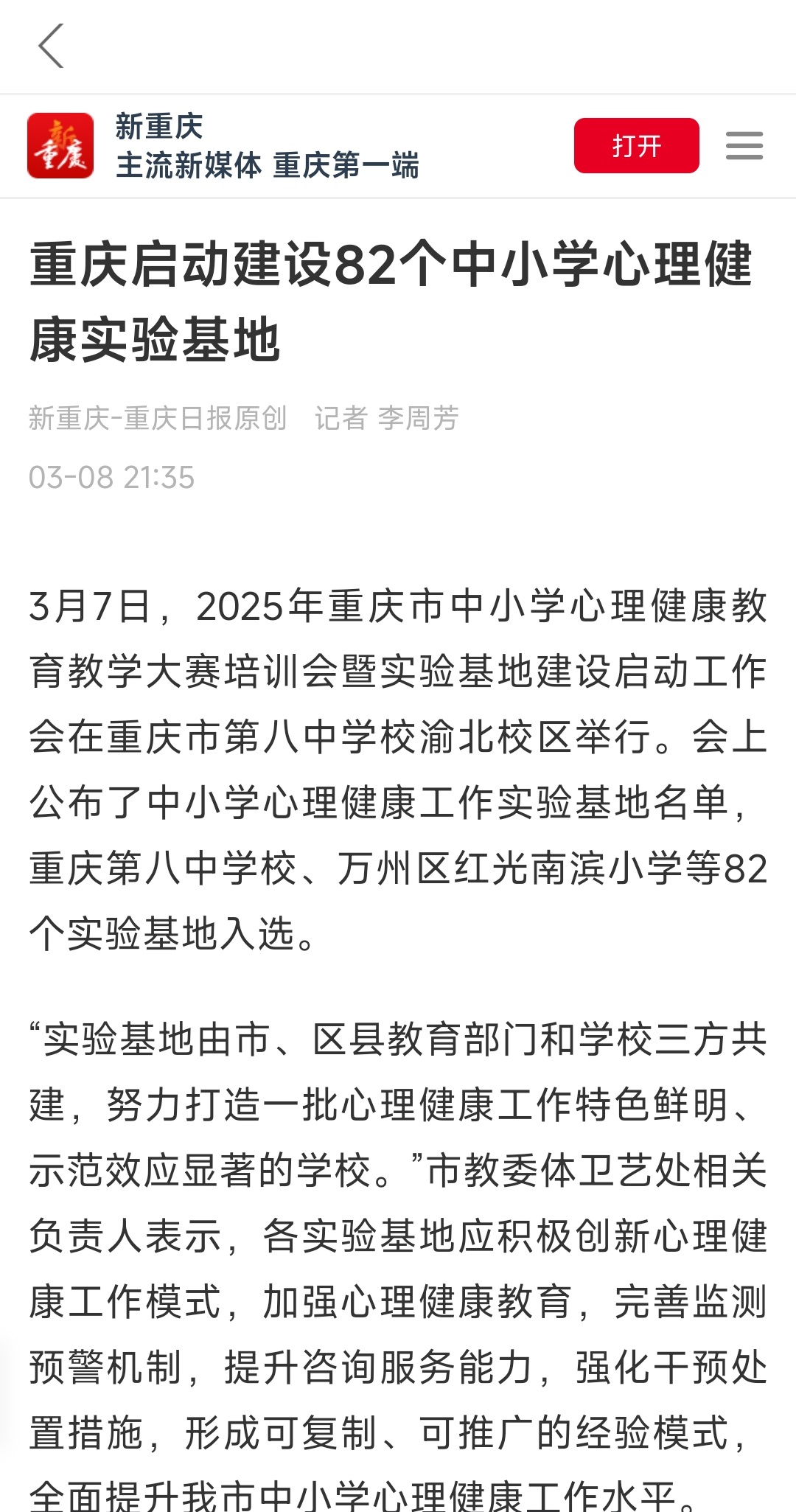Open the 新重庆 app banner
This screenshot has width=796, height=1512.
pos(223,146)
